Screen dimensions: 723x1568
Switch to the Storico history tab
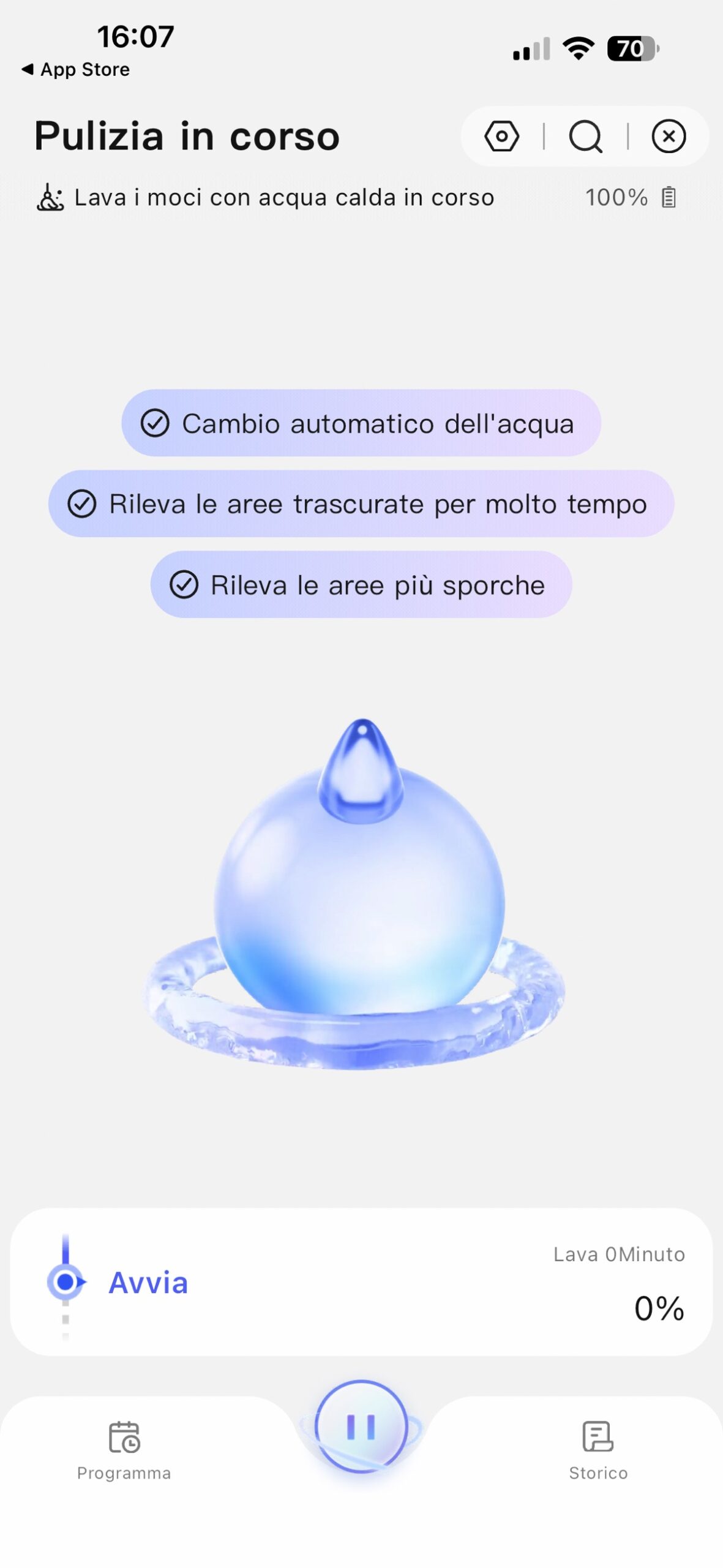pos(598,1450)
